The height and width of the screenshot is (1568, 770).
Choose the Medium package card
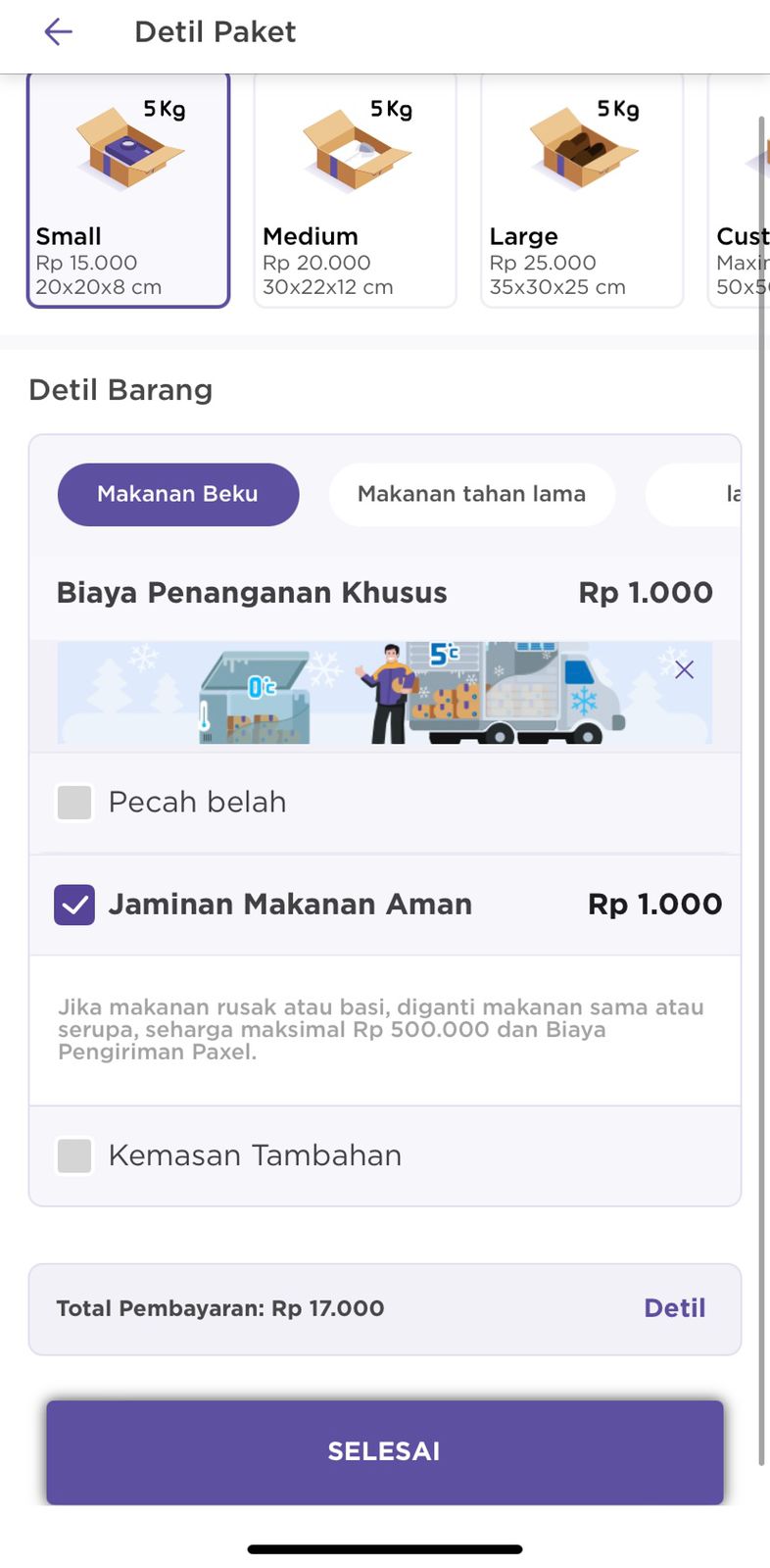[356, 191]
